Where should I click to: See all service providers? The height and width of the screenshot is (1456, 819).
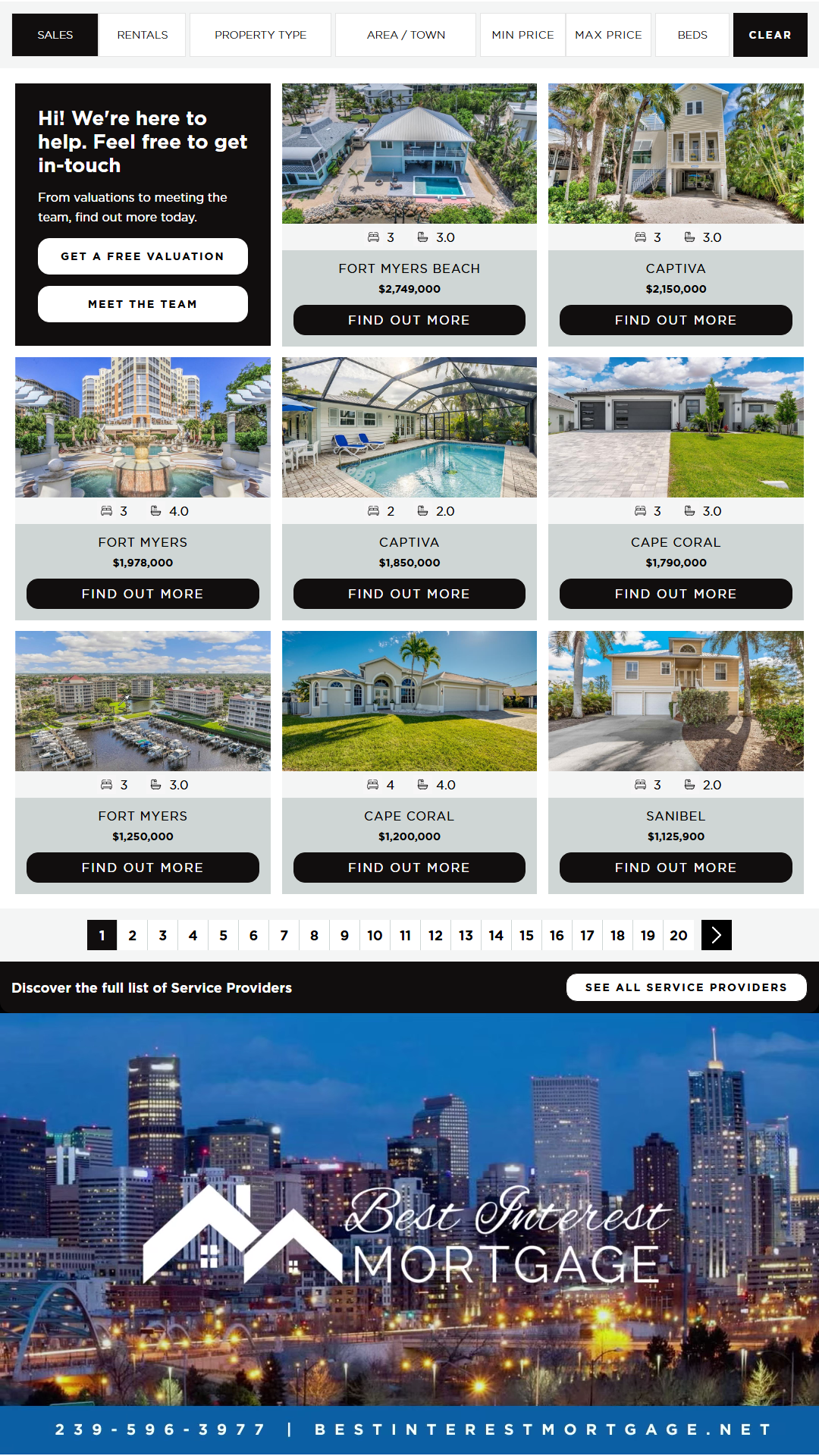point(686,987)
